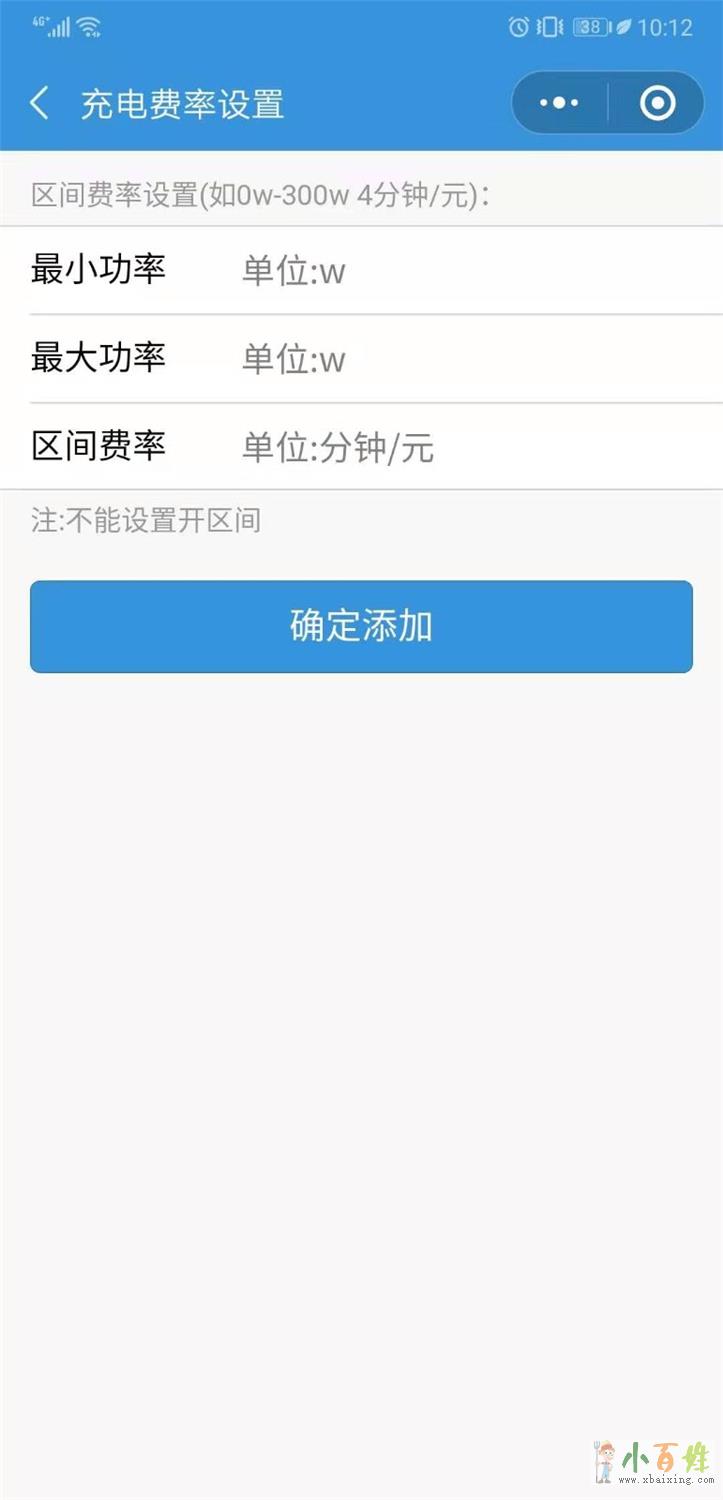This screenshot has width=723, height=1500.
Task: Open the mini program three-dot menu
Action: pos(559,103)
